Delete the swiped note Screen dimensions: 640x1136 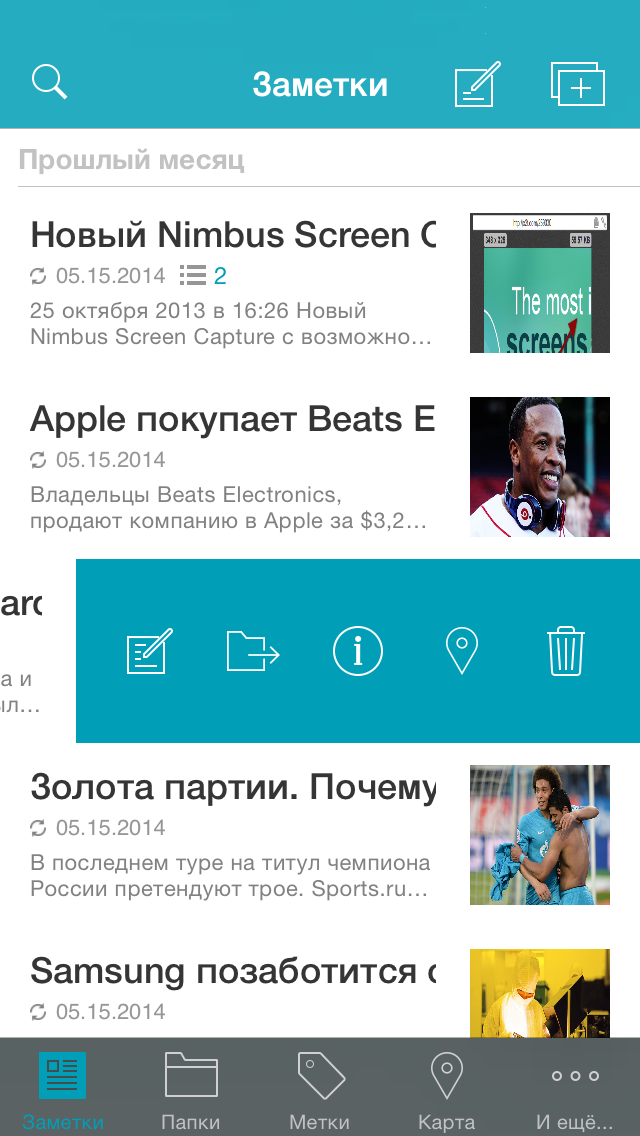(x=565, y=651)
